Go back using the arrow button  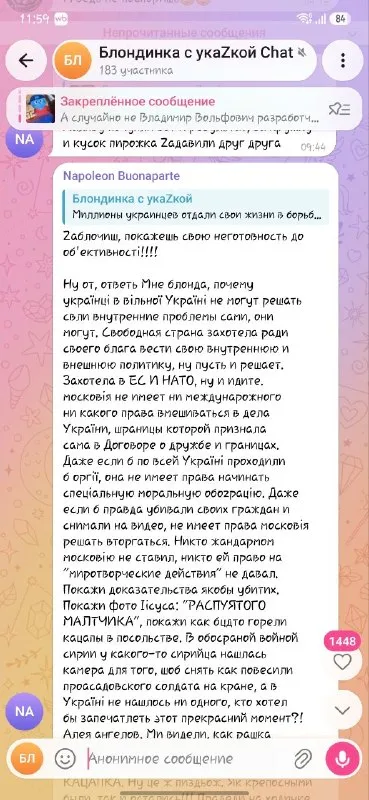[26, 60]
